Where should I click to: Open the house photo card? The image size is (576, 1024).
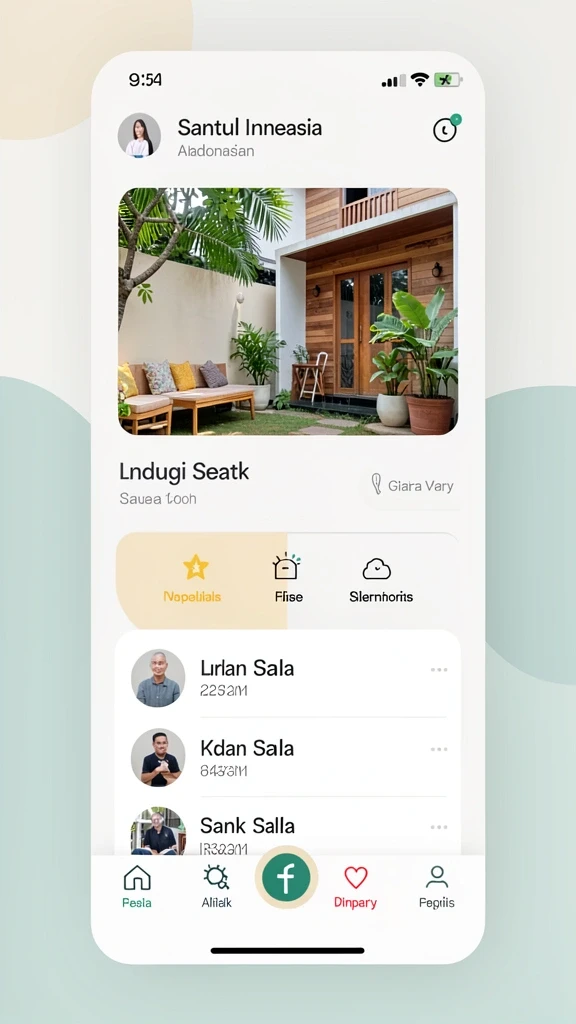(x=288, y=311)
